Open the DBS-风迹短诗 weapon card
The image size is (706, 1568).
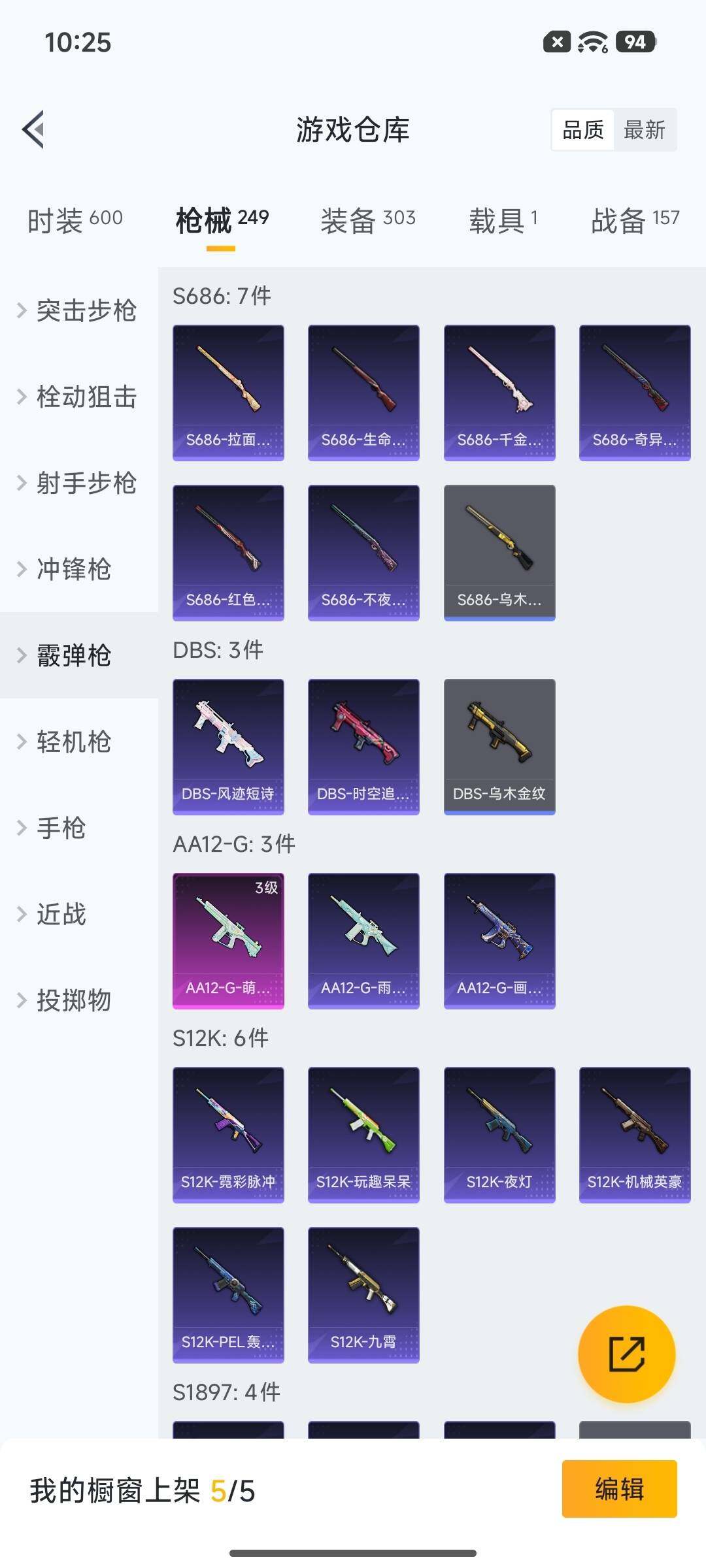pos(228,747)
